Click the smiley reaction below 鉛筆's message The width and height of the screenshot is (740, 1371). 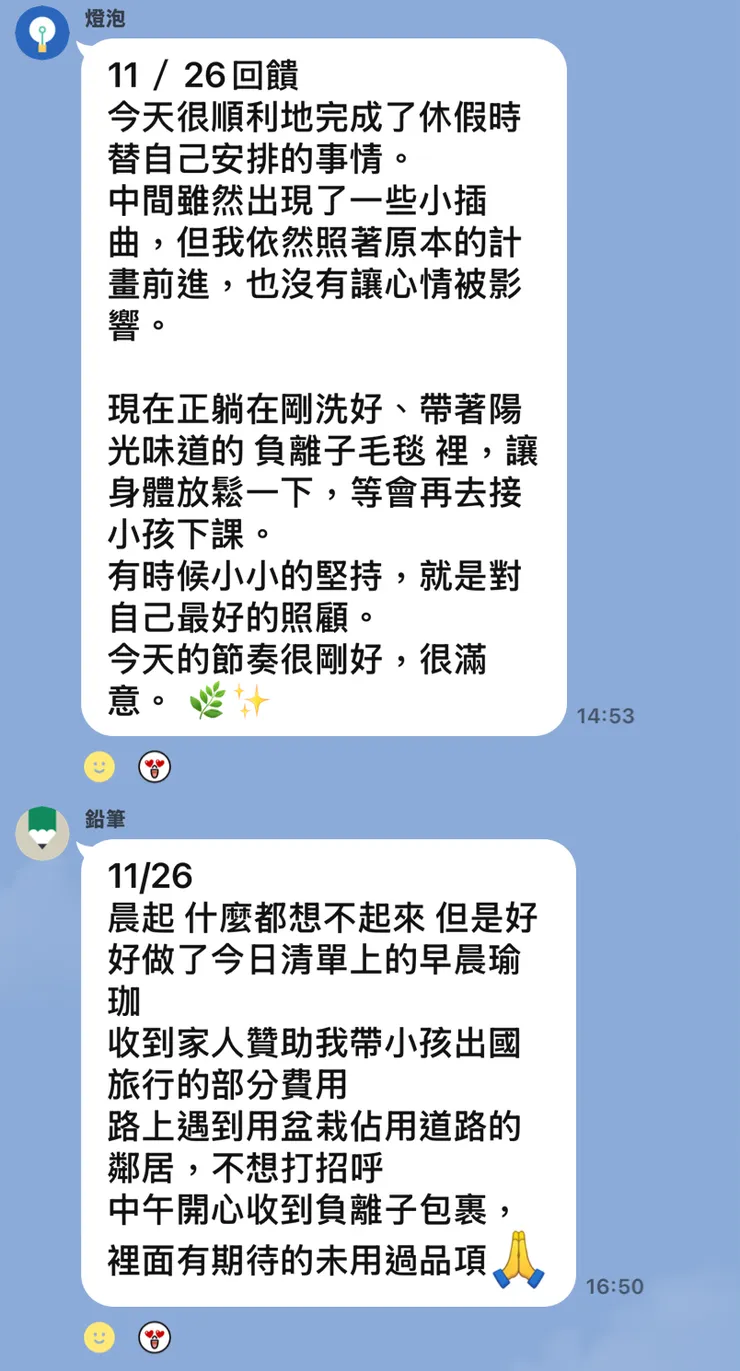(98, 1335)
